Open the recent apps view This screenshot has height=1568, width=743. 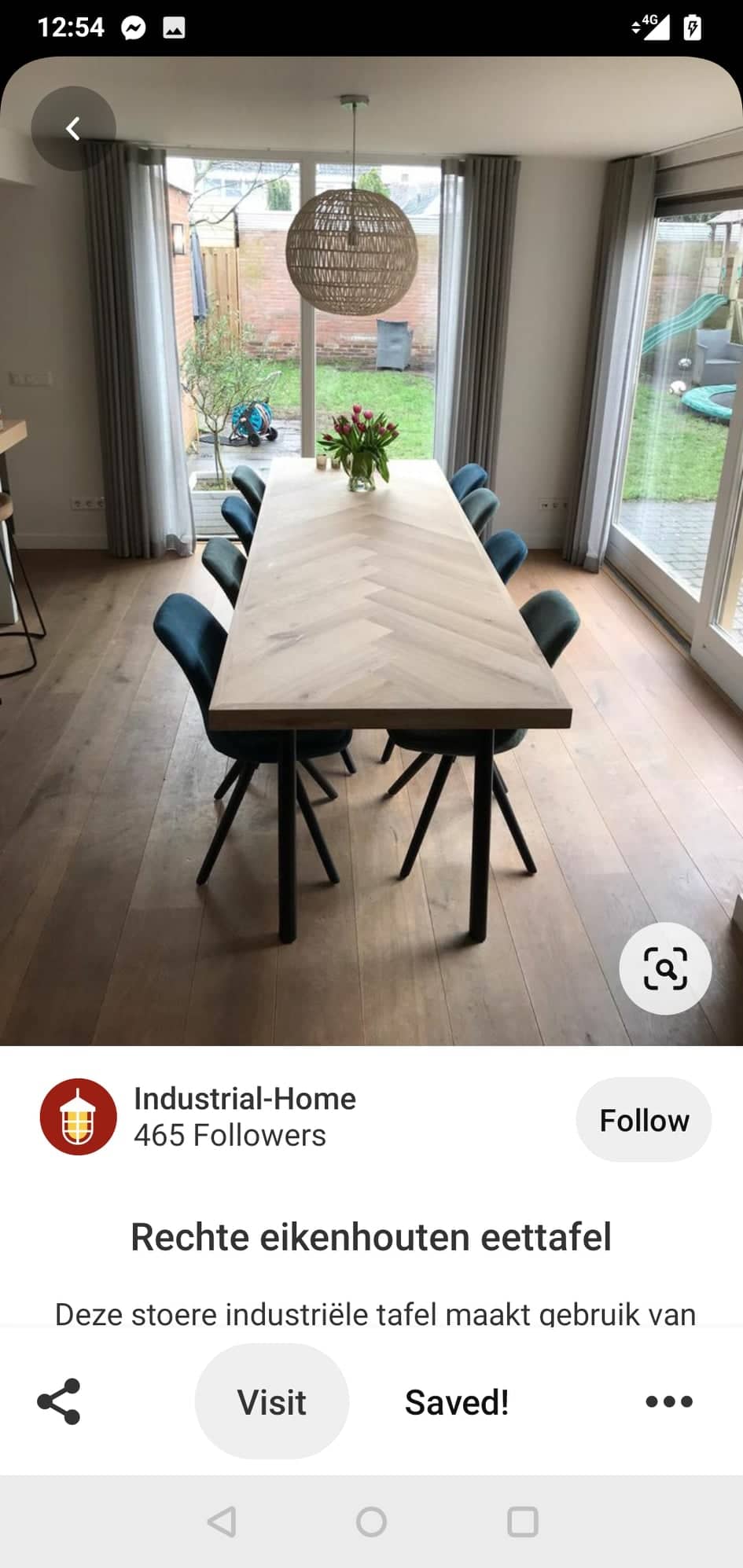click(523, 1522)
